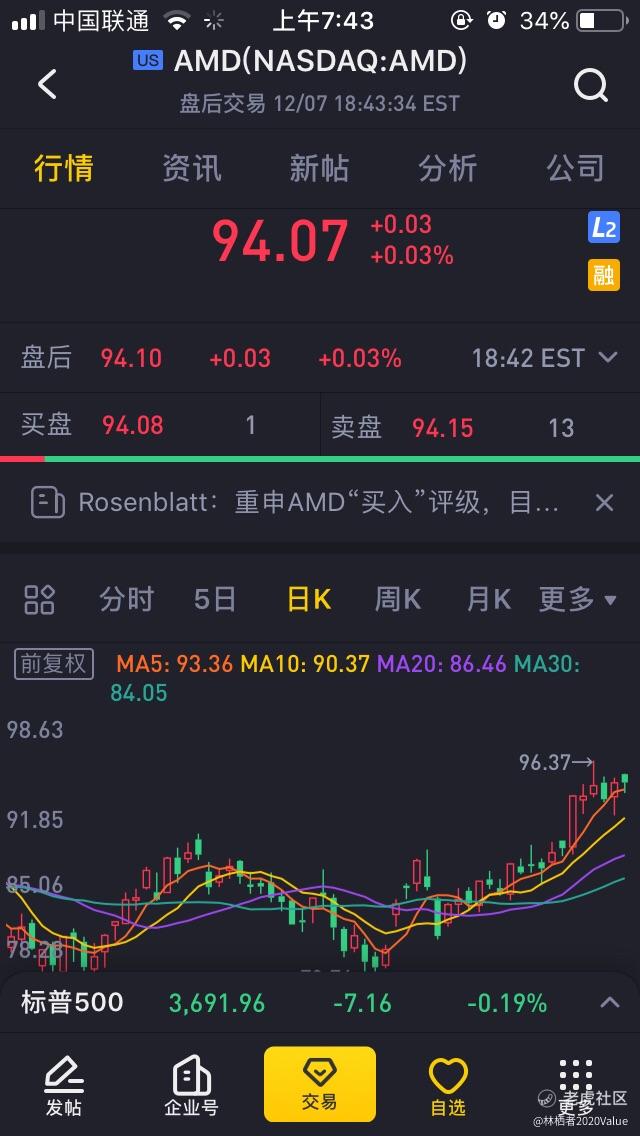This screenshot has height=1136, width=640.
Task: Switch to the 资讯 tab
Action: point(191,168)
